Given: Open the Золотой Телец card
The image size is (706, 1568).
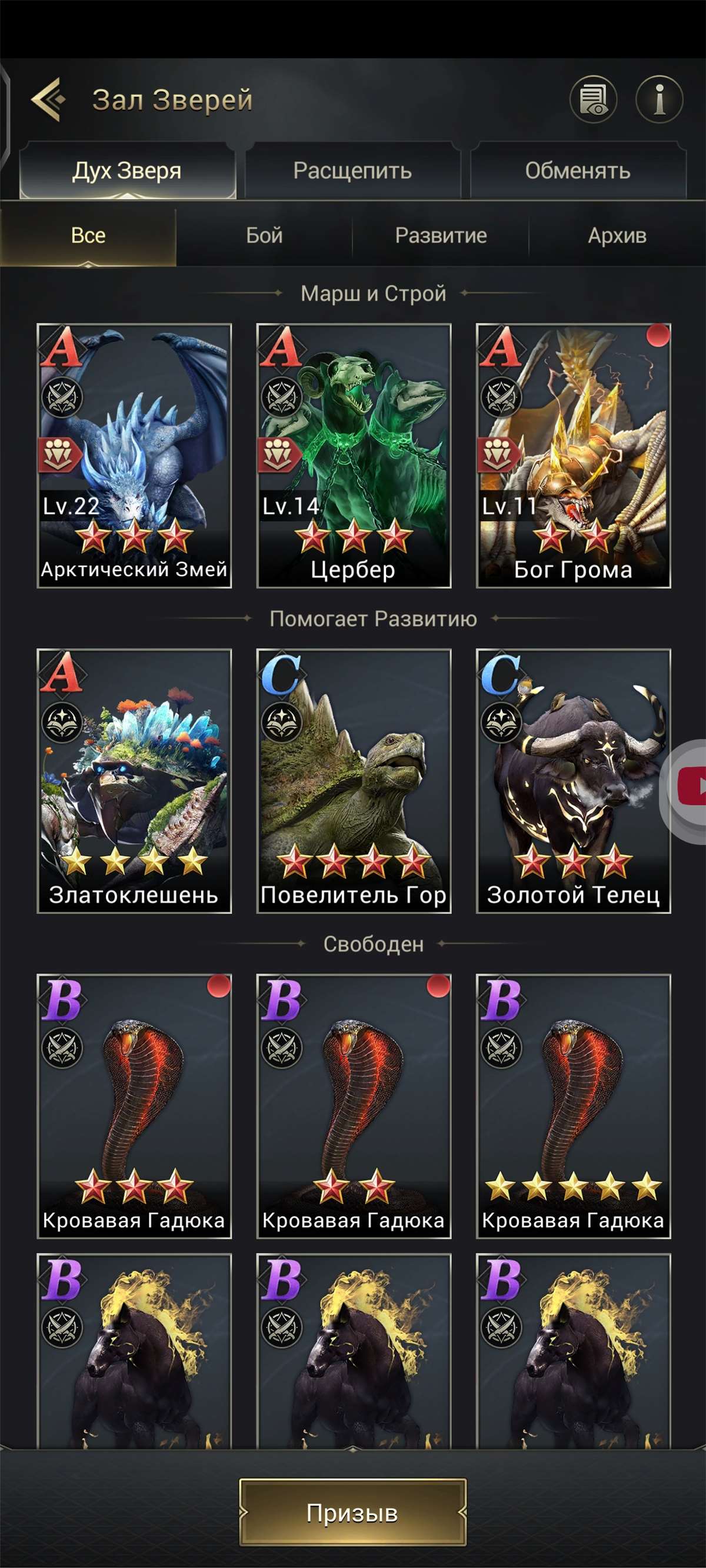Looking at the screenshot, I should (573, 781).
